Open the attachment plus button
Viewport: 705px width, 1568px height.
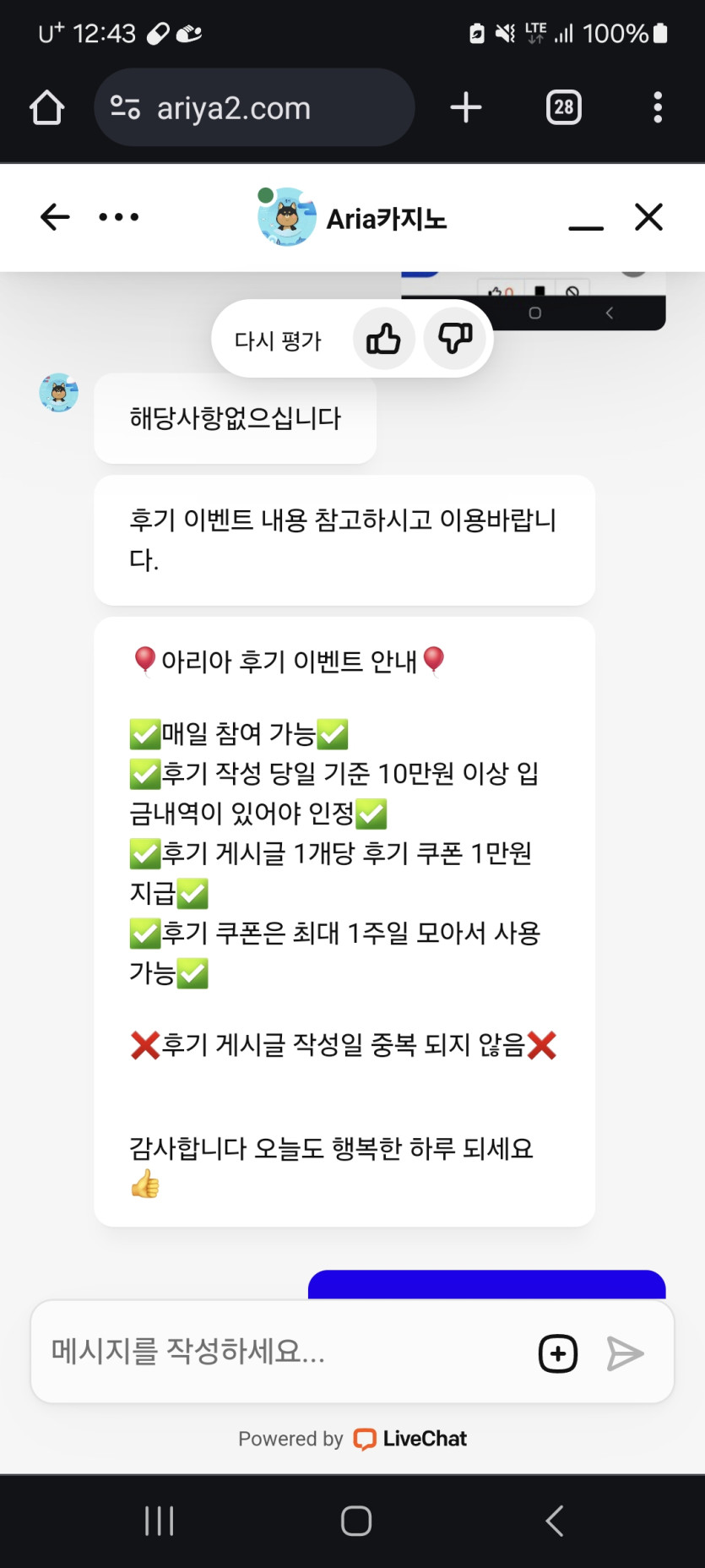pos(558,1353)
